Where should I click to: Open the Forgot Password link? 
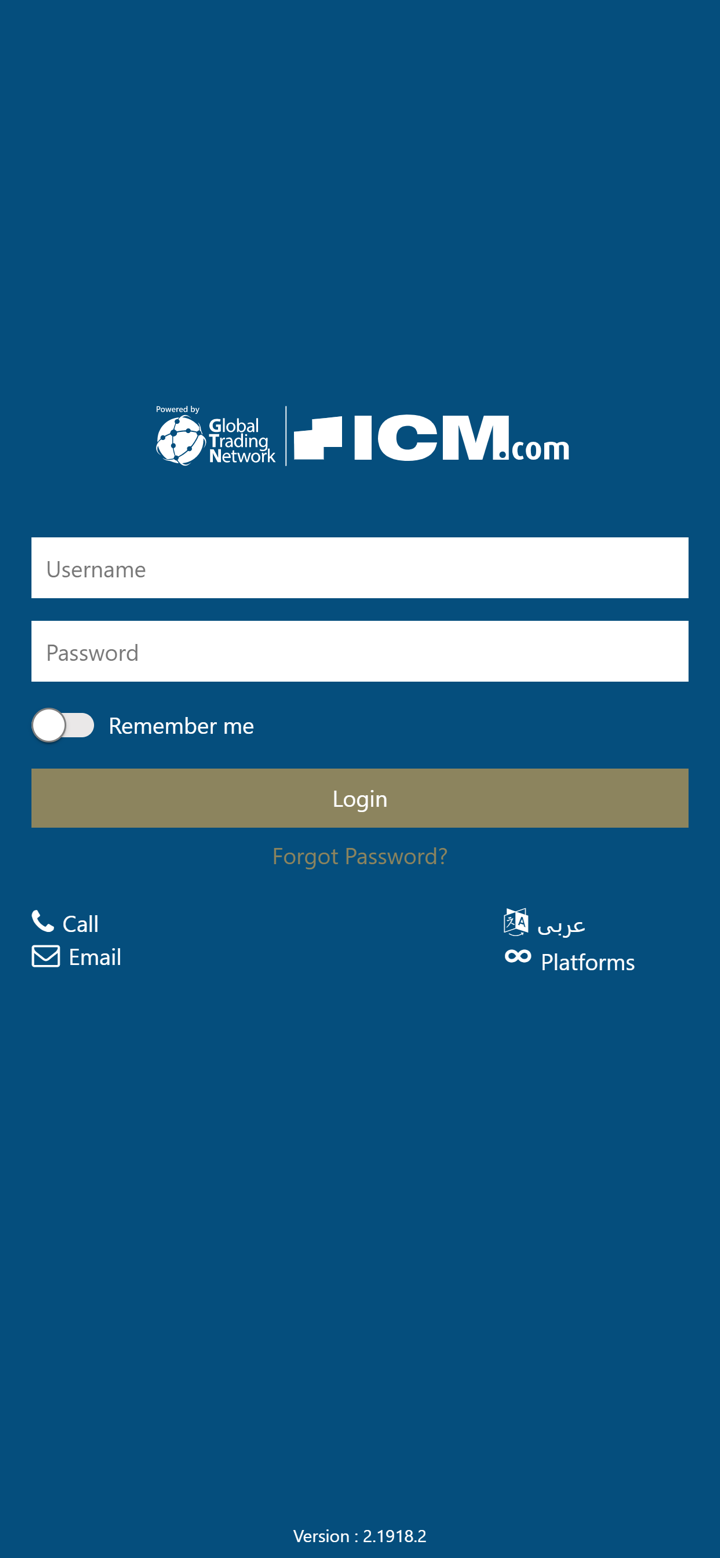tap(360, 856)
